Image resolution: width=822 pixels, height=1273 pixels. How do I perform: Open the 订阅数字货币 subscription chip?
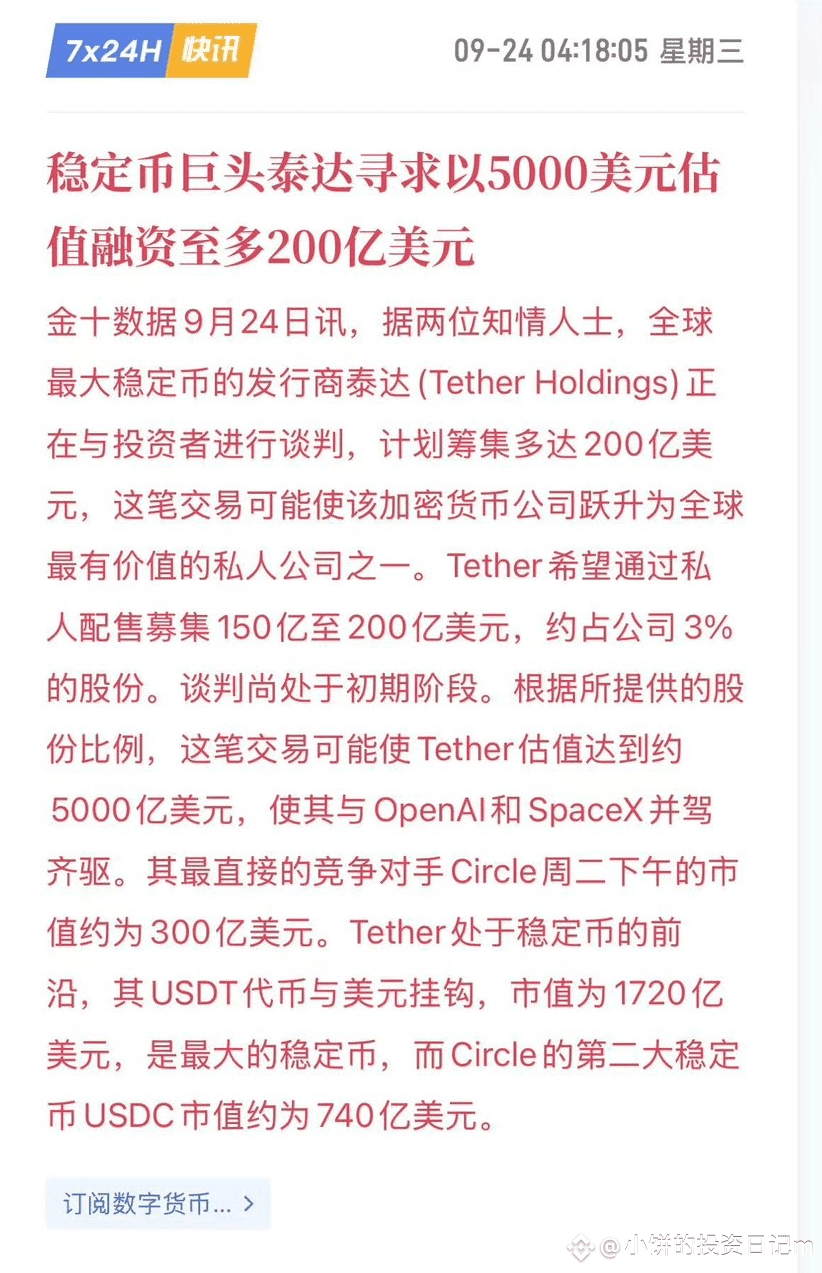158,1203
